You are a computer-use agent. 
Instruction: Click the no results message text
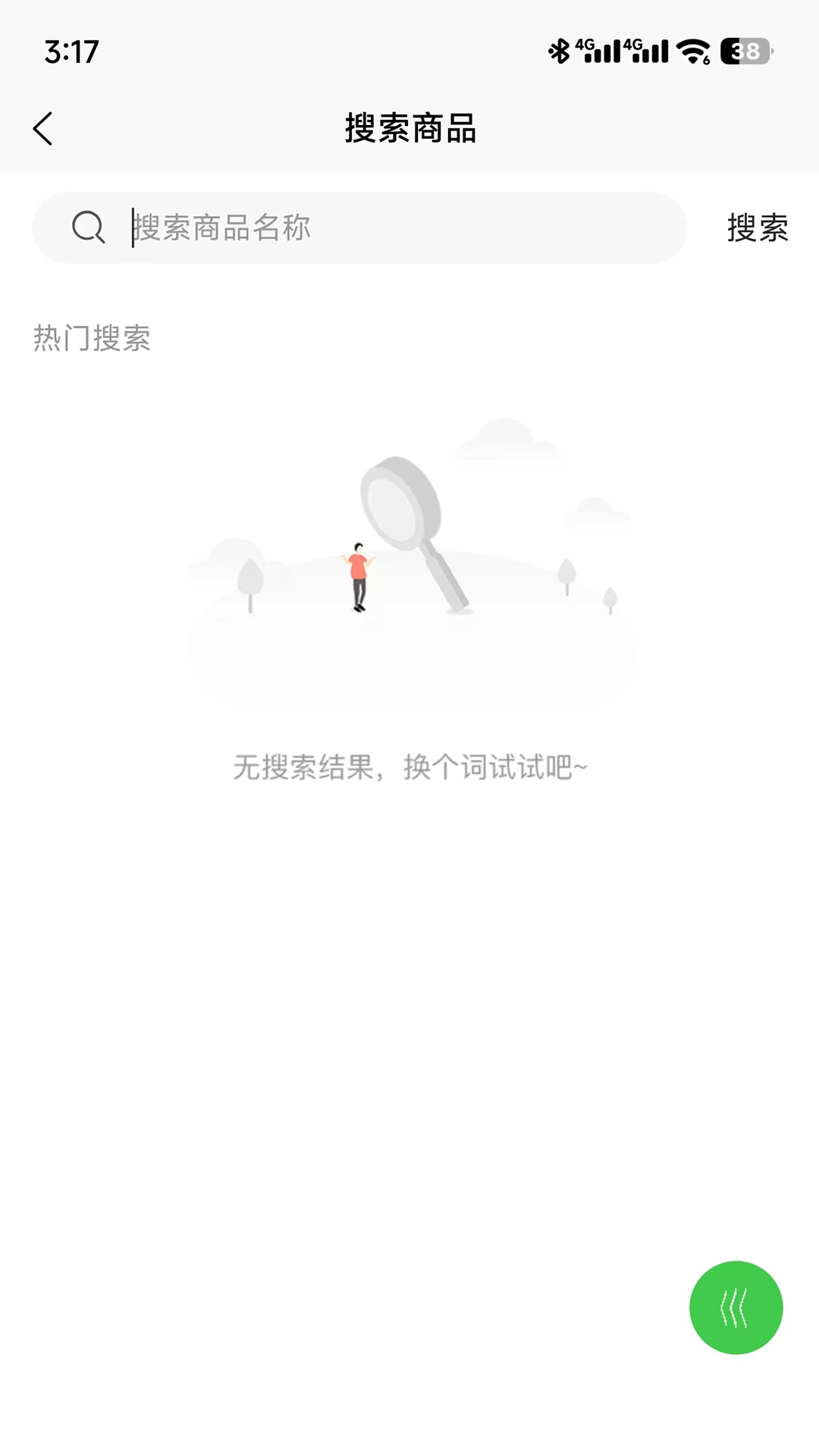pos(409,767)
